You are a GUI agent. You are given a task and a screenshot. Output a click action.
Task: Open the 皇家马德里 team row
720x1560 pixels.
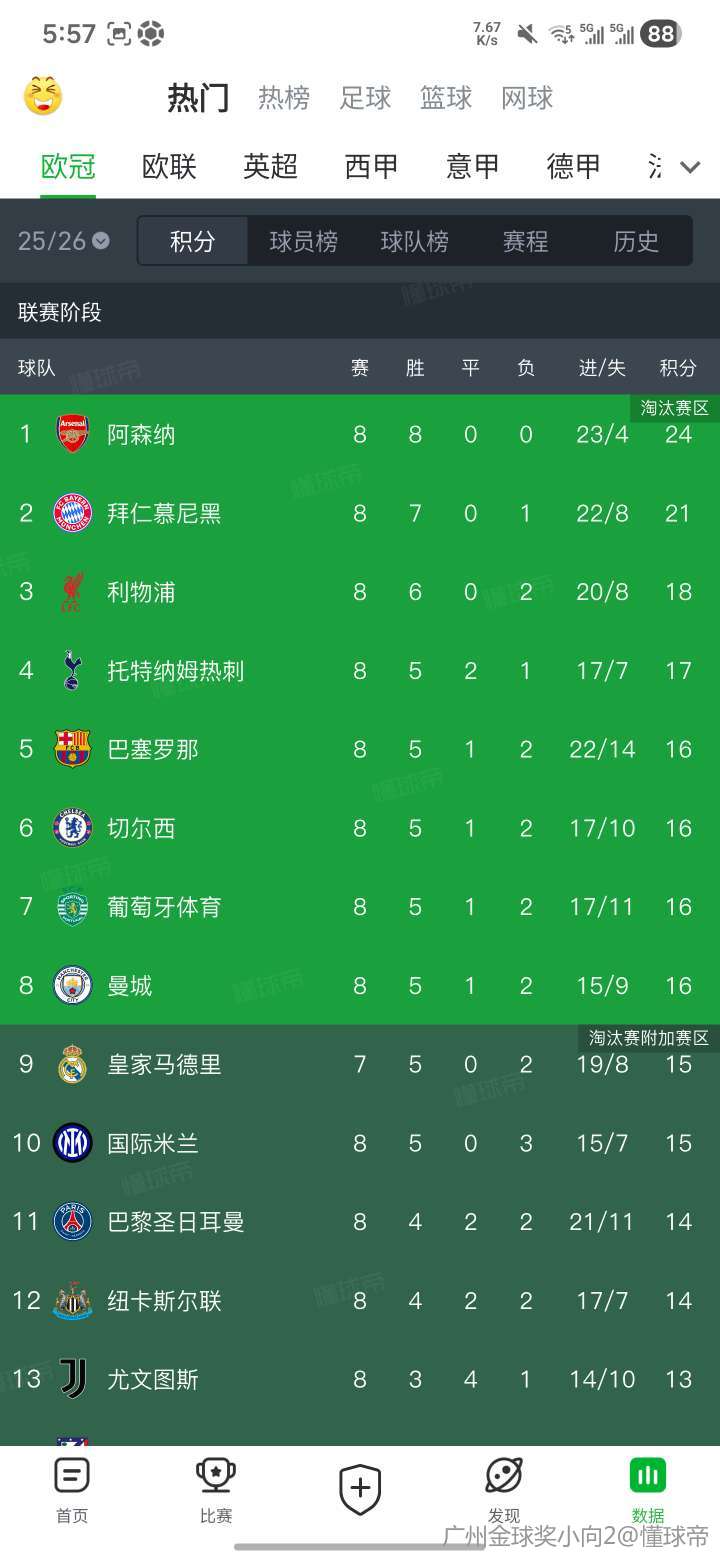pos(164,1064)
